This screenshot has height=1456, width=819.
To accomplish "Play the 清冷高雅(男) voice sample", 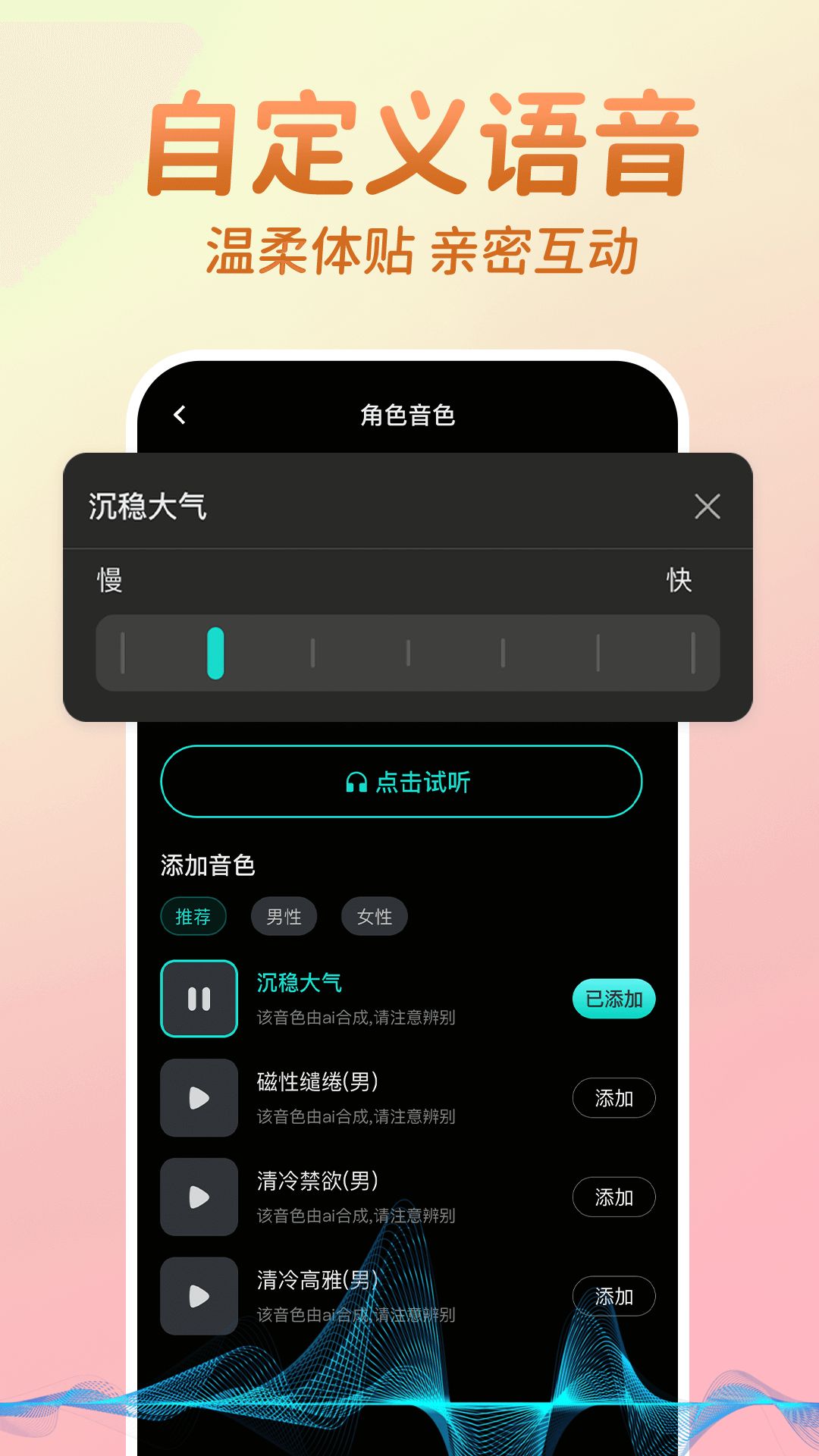I will [x=199, y=1298].
